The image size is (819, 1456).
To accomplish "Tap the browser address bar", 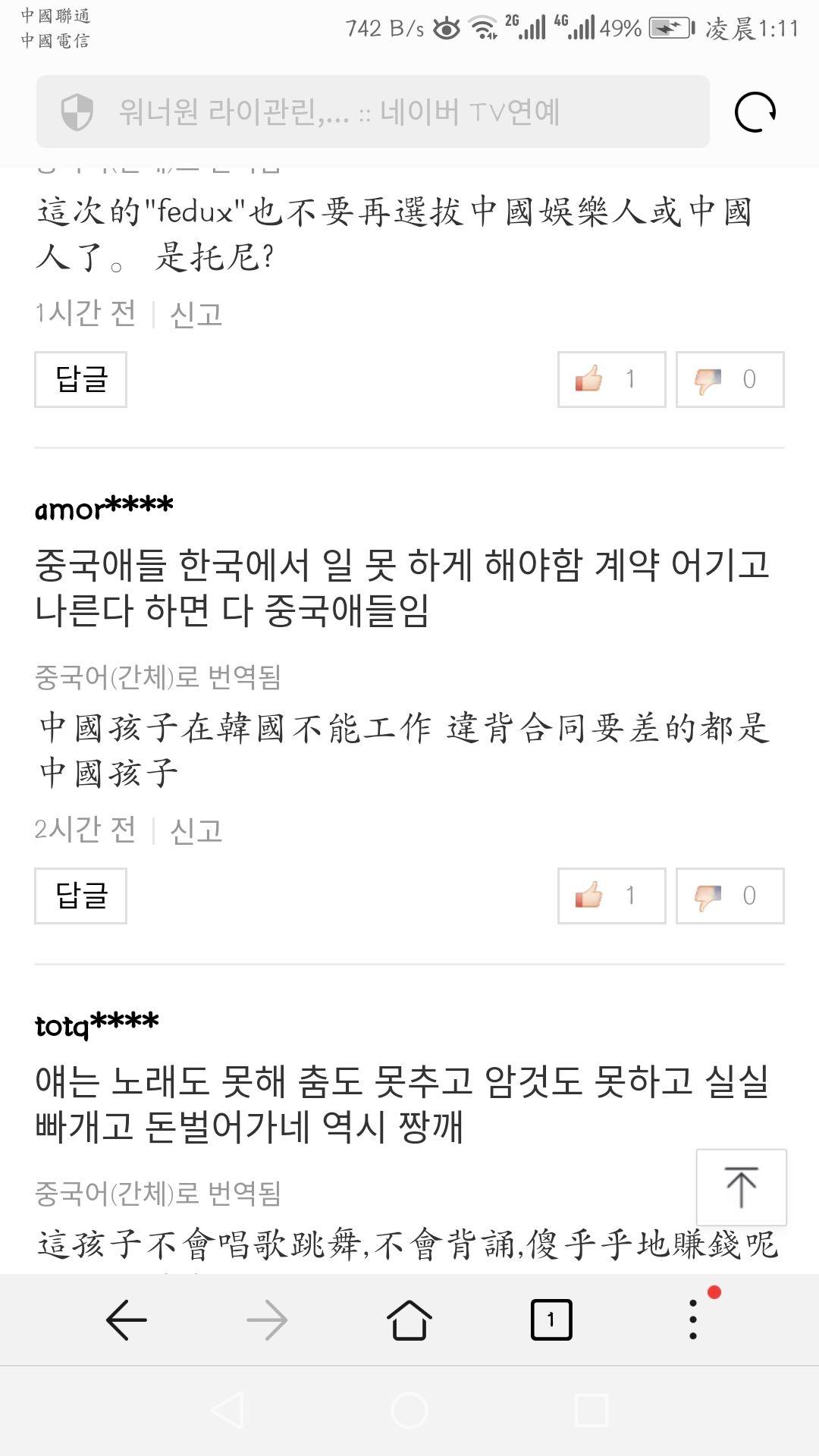I will coord(372,111).
